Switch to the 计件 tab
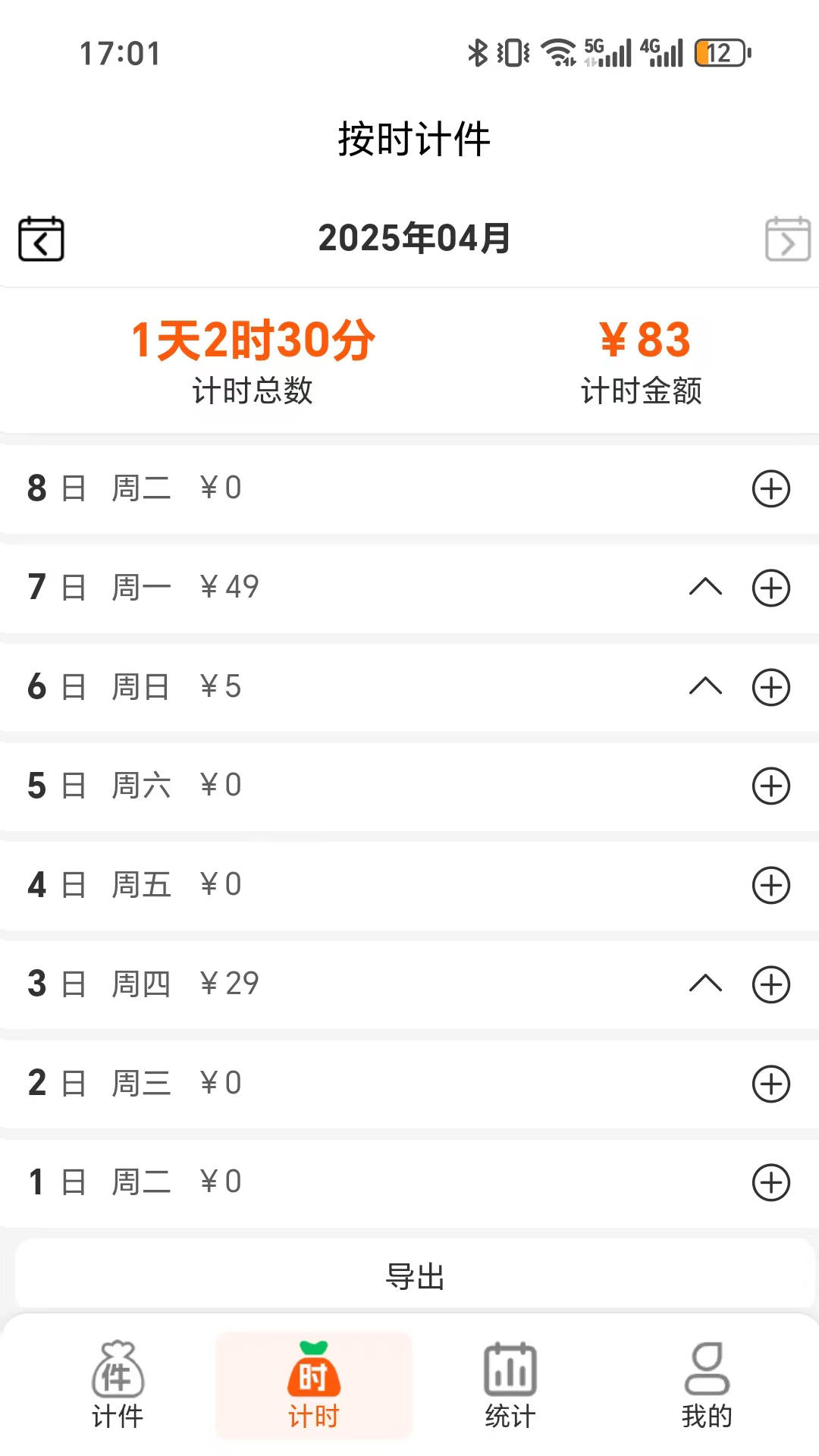Screen dimensions: 819x1456 pos(118,1385)
